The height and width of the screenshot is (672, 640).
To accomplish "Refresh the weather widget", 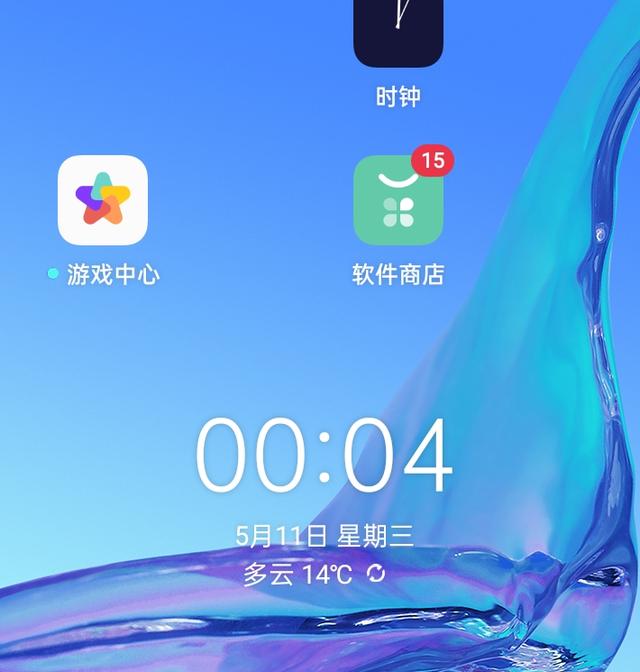I will [x=376, y=573].
